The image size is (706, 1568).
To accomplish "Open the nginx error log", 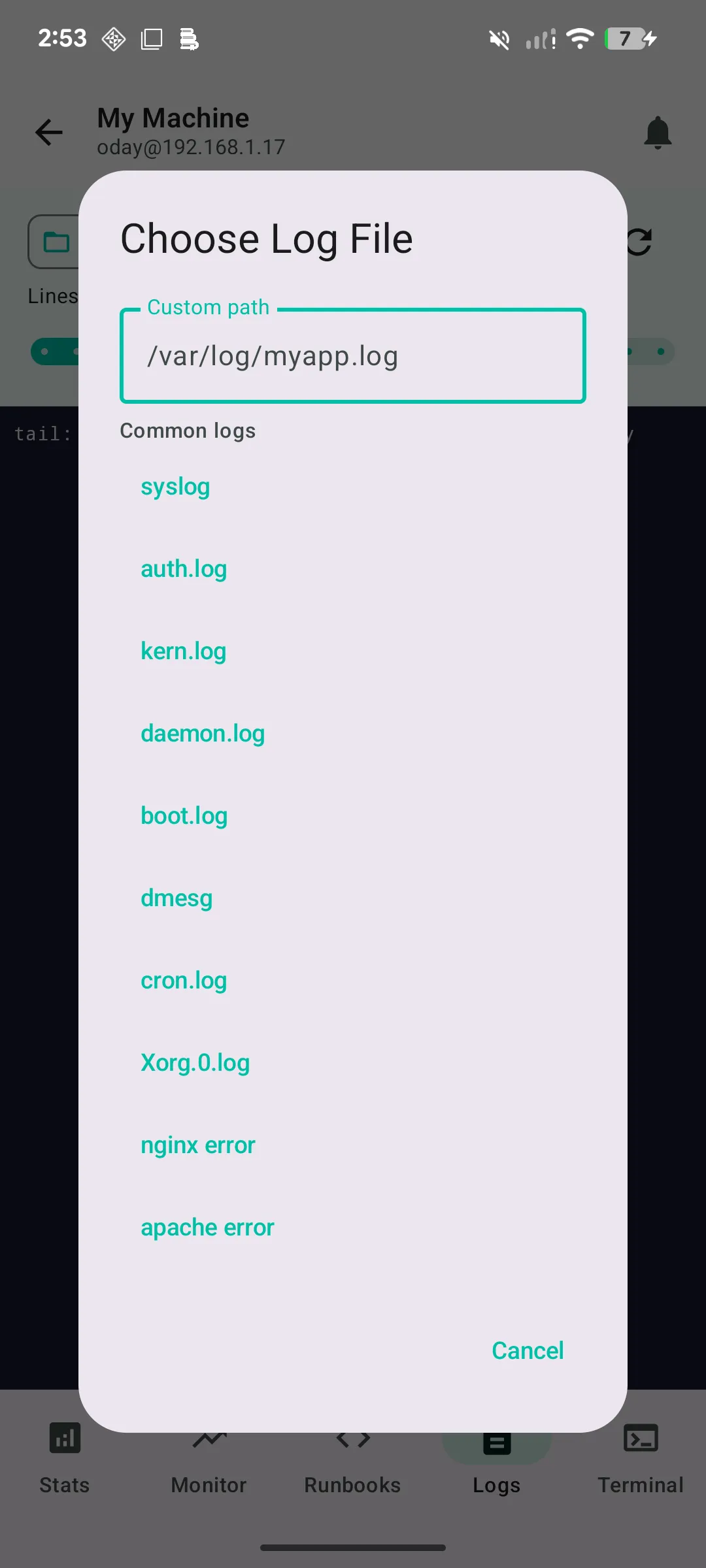I will point(197,1145).
